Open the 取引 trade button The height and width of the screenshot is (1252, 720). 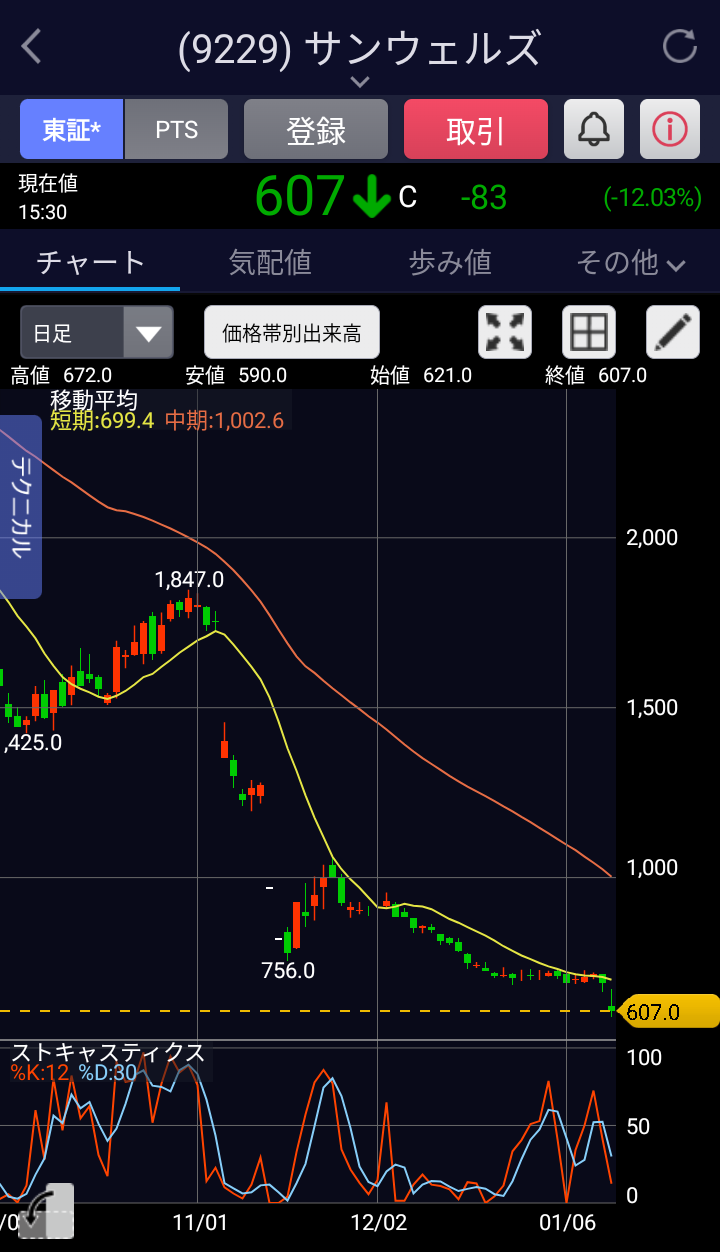tap(476, 129)
